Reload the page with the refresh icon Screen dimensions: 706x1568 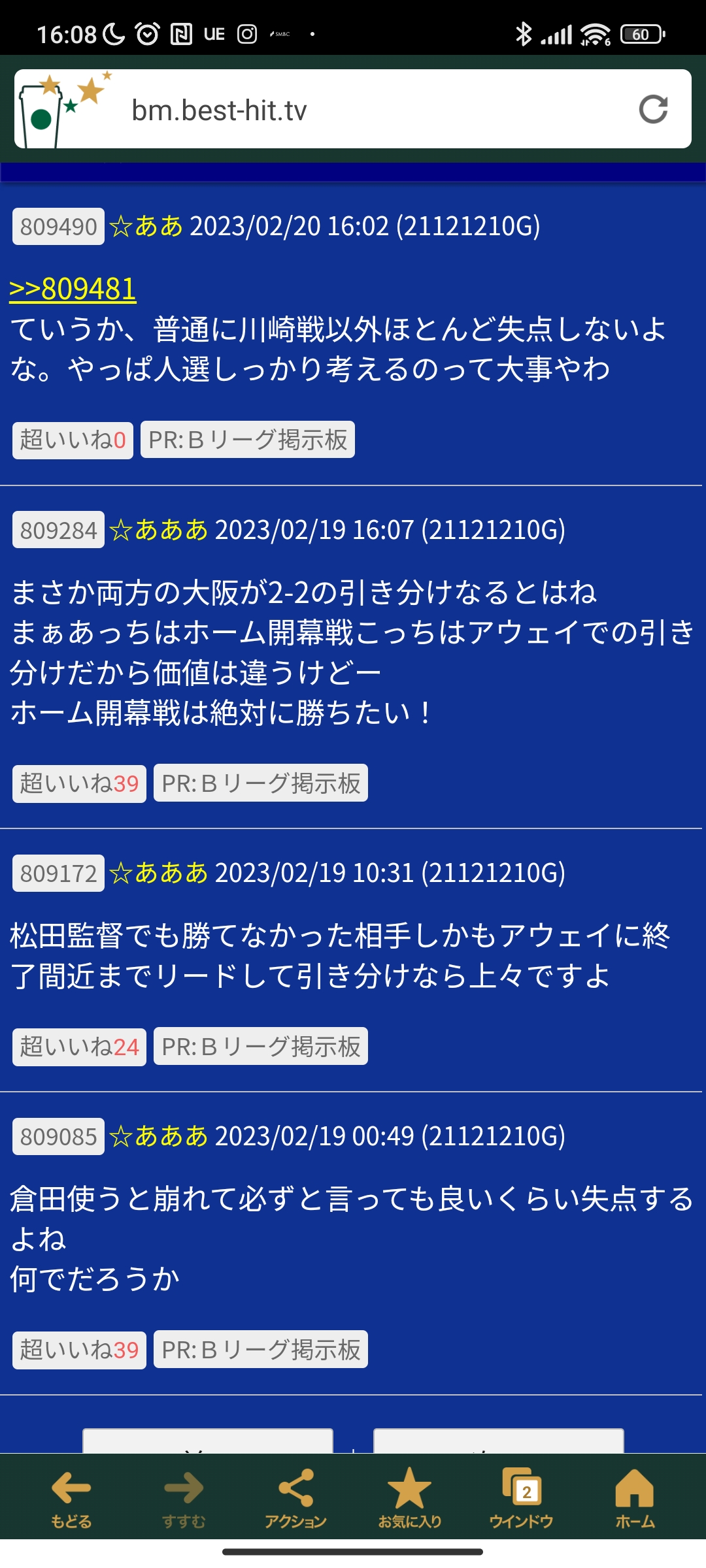(653, 109)
